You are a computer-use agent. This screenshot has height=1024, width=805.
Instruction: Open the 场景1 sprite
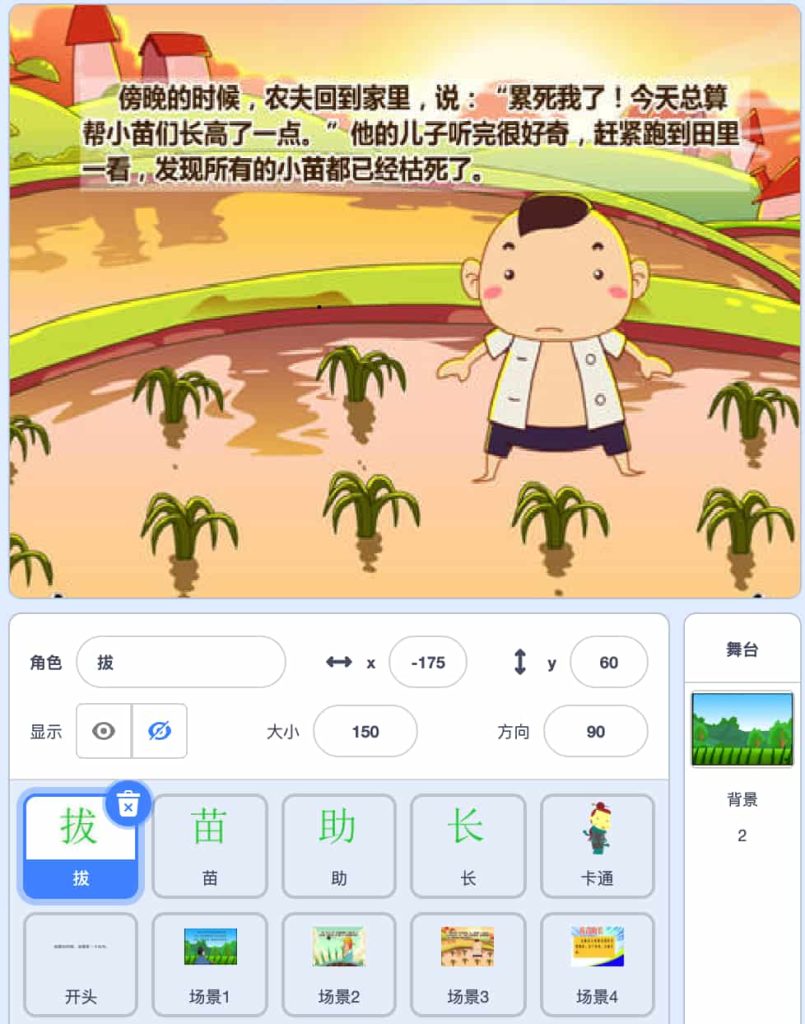click(210, 964)
